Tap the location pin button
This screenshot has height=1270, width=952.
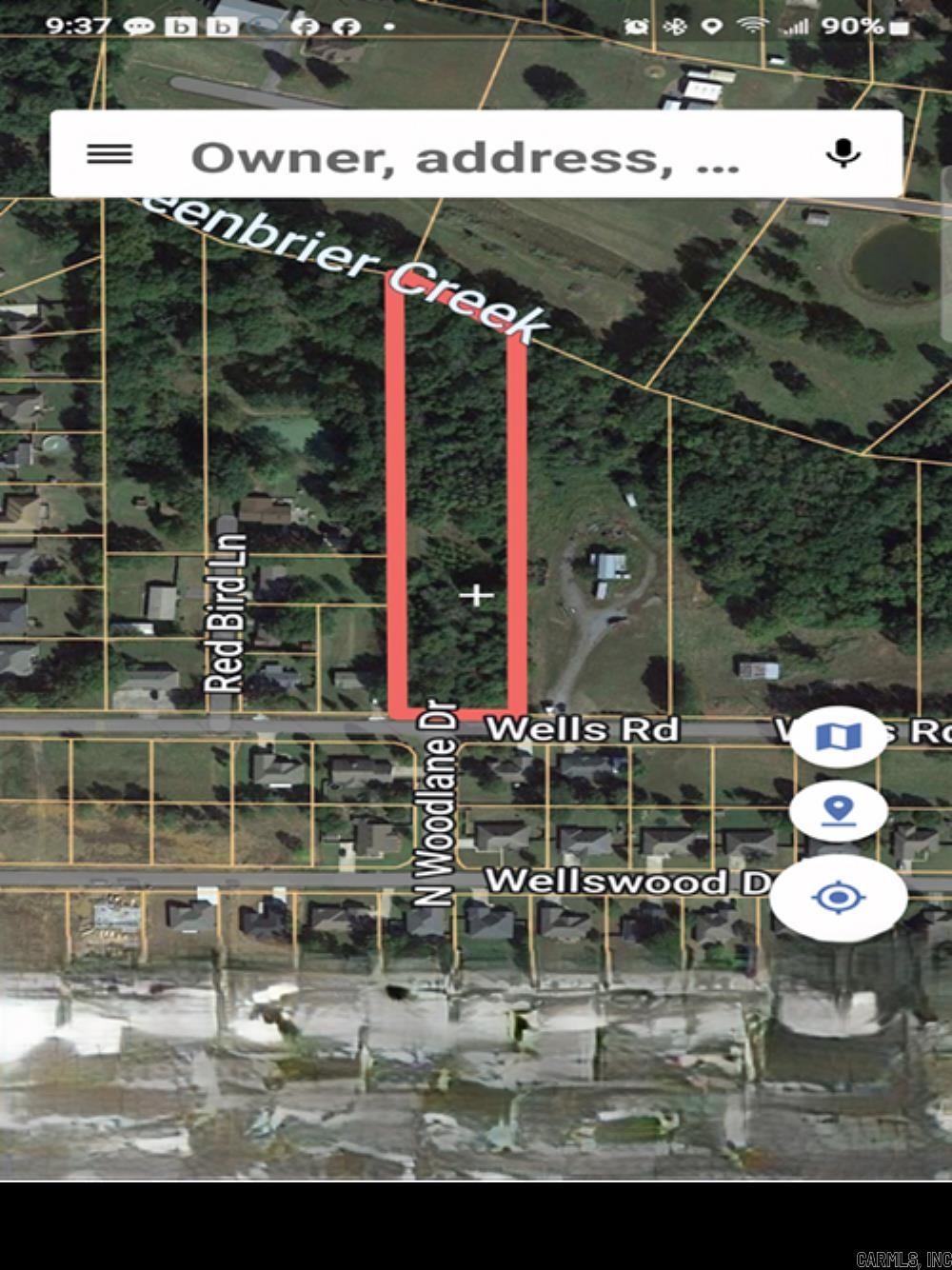coord(838,811)
